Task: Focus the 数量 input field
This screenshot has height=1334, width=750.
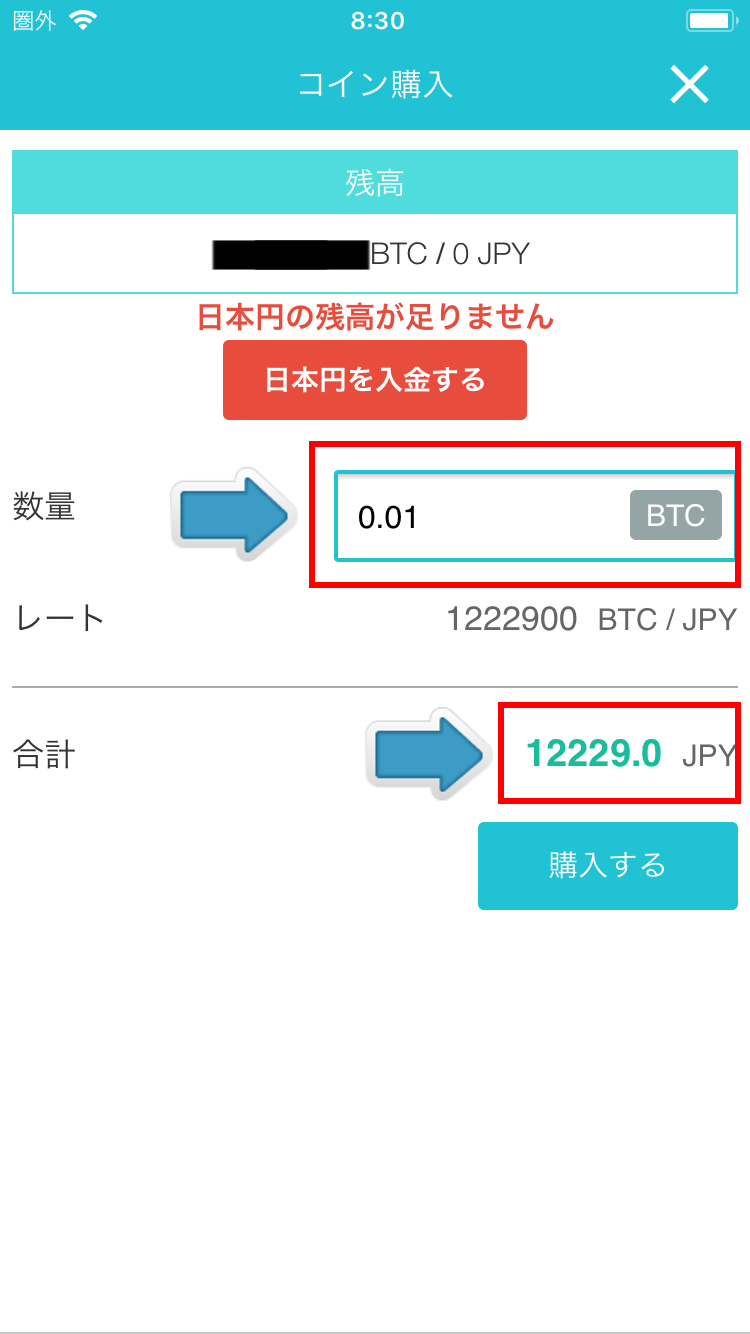Action: (535, 516)
